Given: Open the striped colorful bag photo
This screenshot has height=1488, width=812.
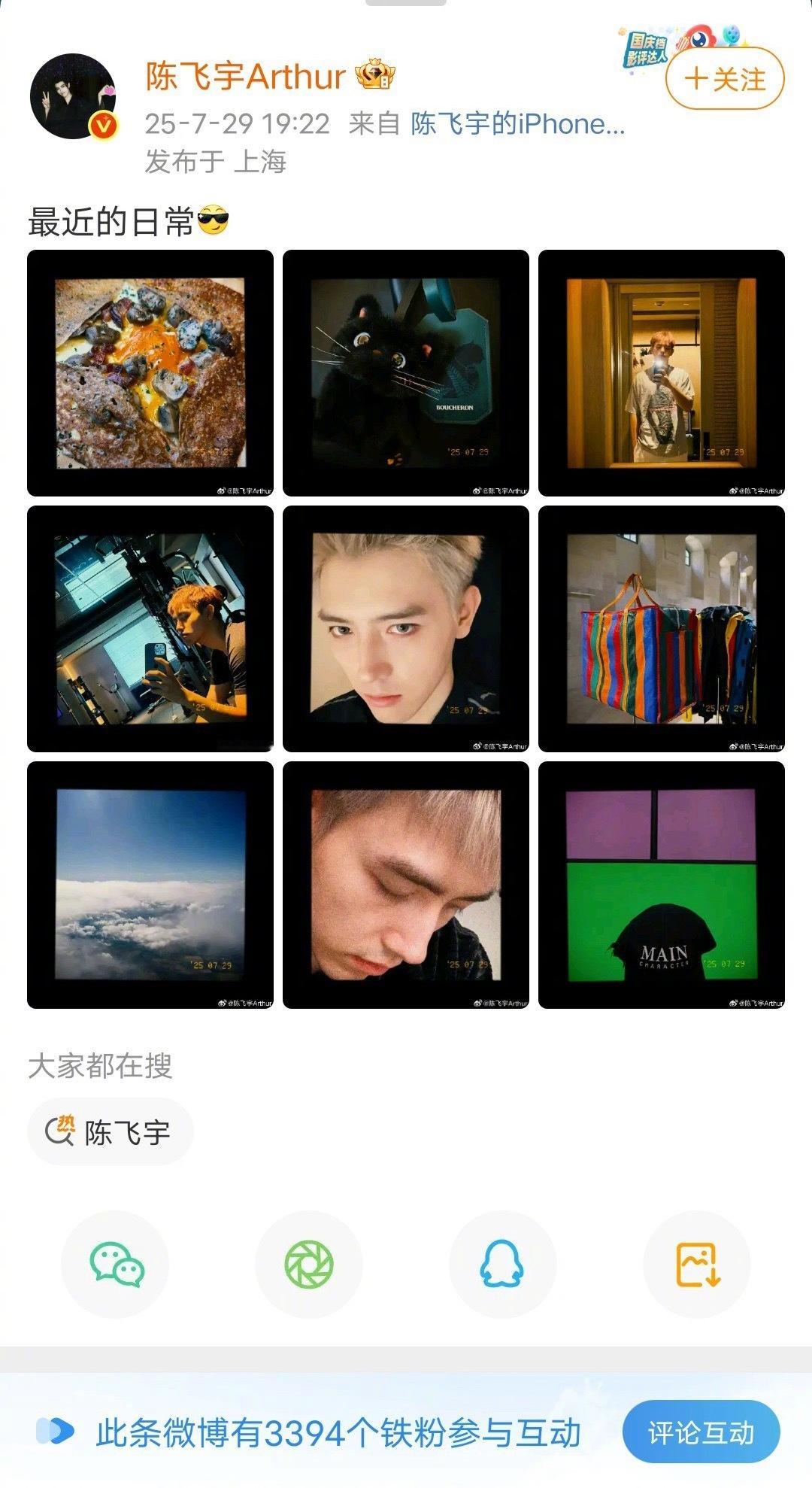Looking at the screenshot, I should click(662, 629).
